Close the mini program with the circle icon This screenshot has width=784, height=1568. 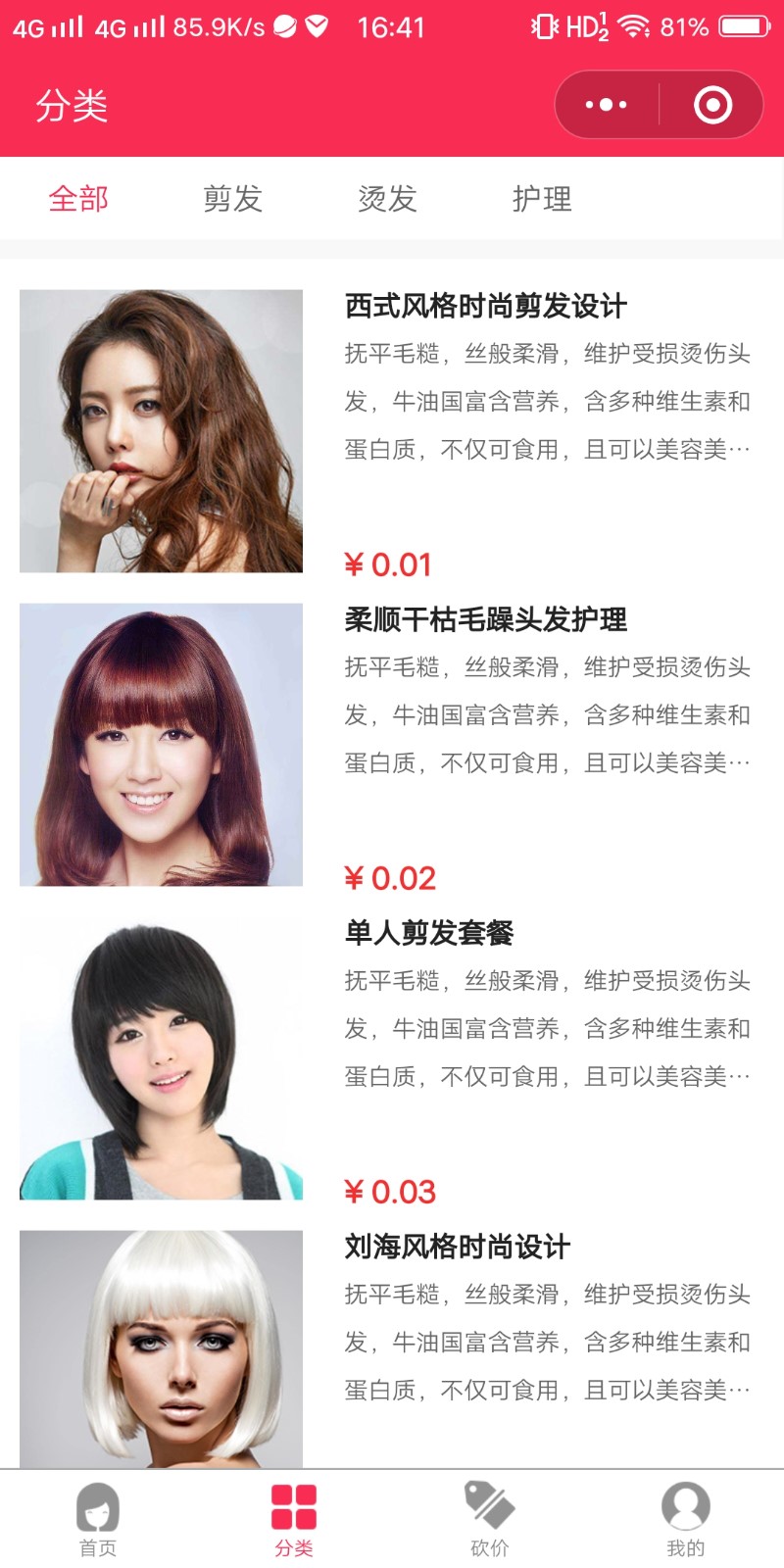pyautogui.click(x=712, y=104)
